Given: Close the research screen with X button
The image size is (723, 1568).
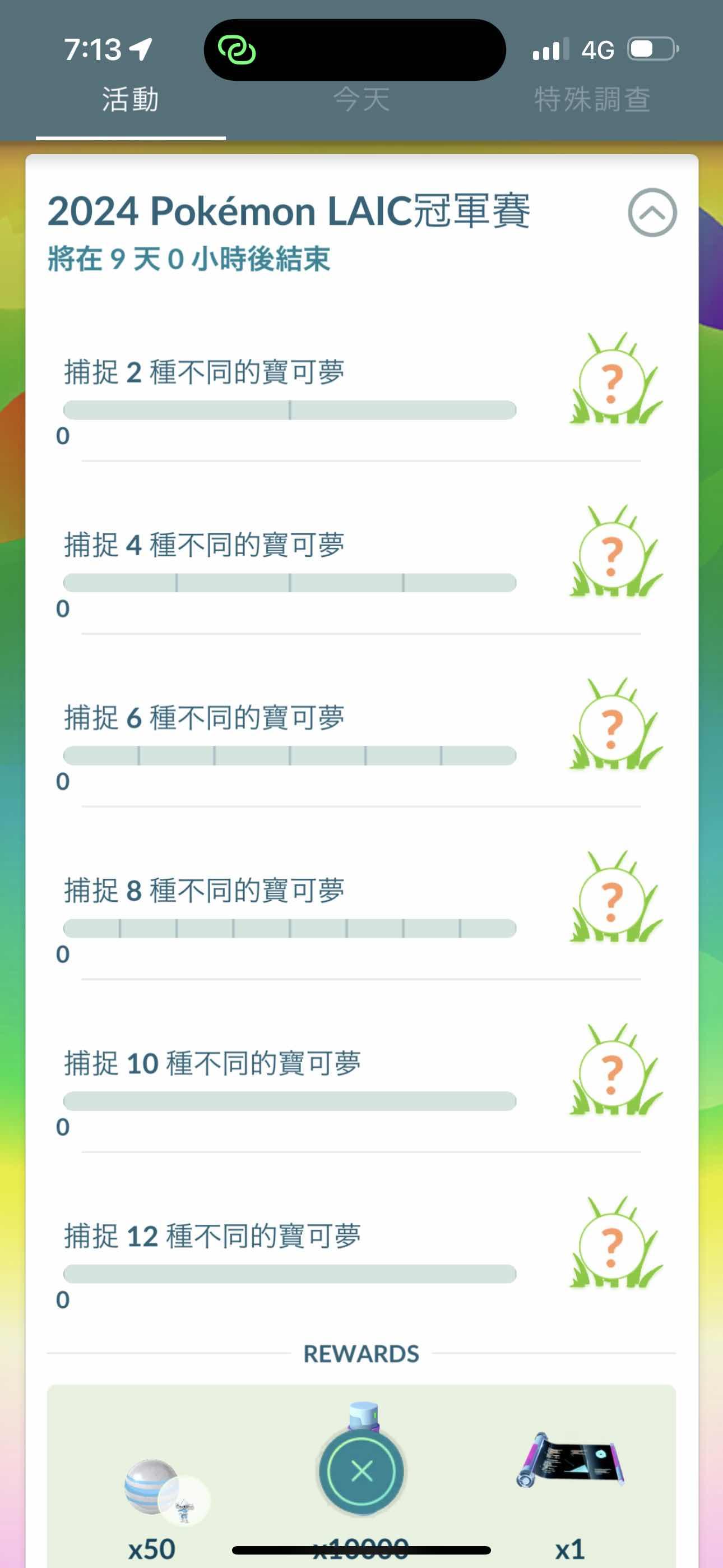Looking at the screenshot, I should tap(362, 1471).
